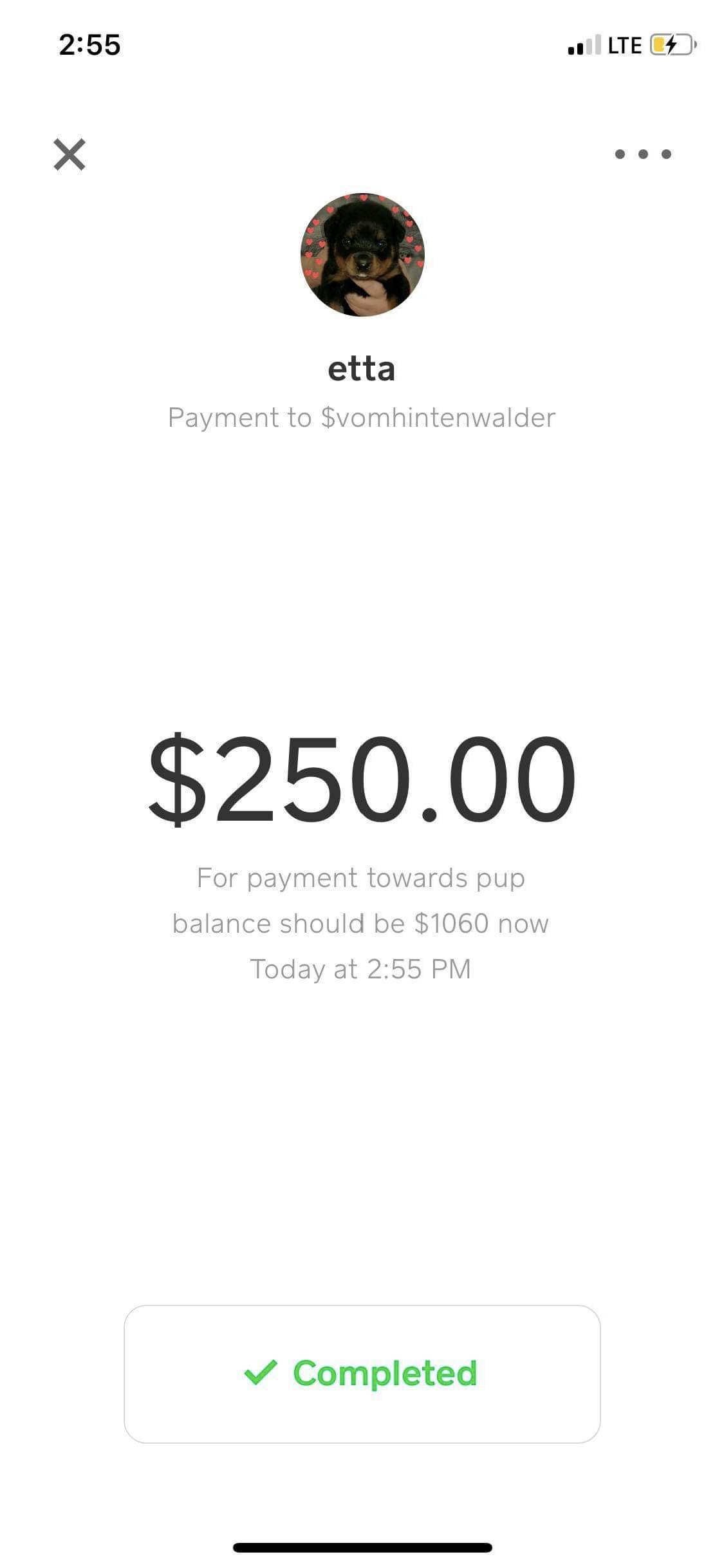Tap the Completed status button
The width and height of the screenshot is (724, 1568).
[362, 1374]
